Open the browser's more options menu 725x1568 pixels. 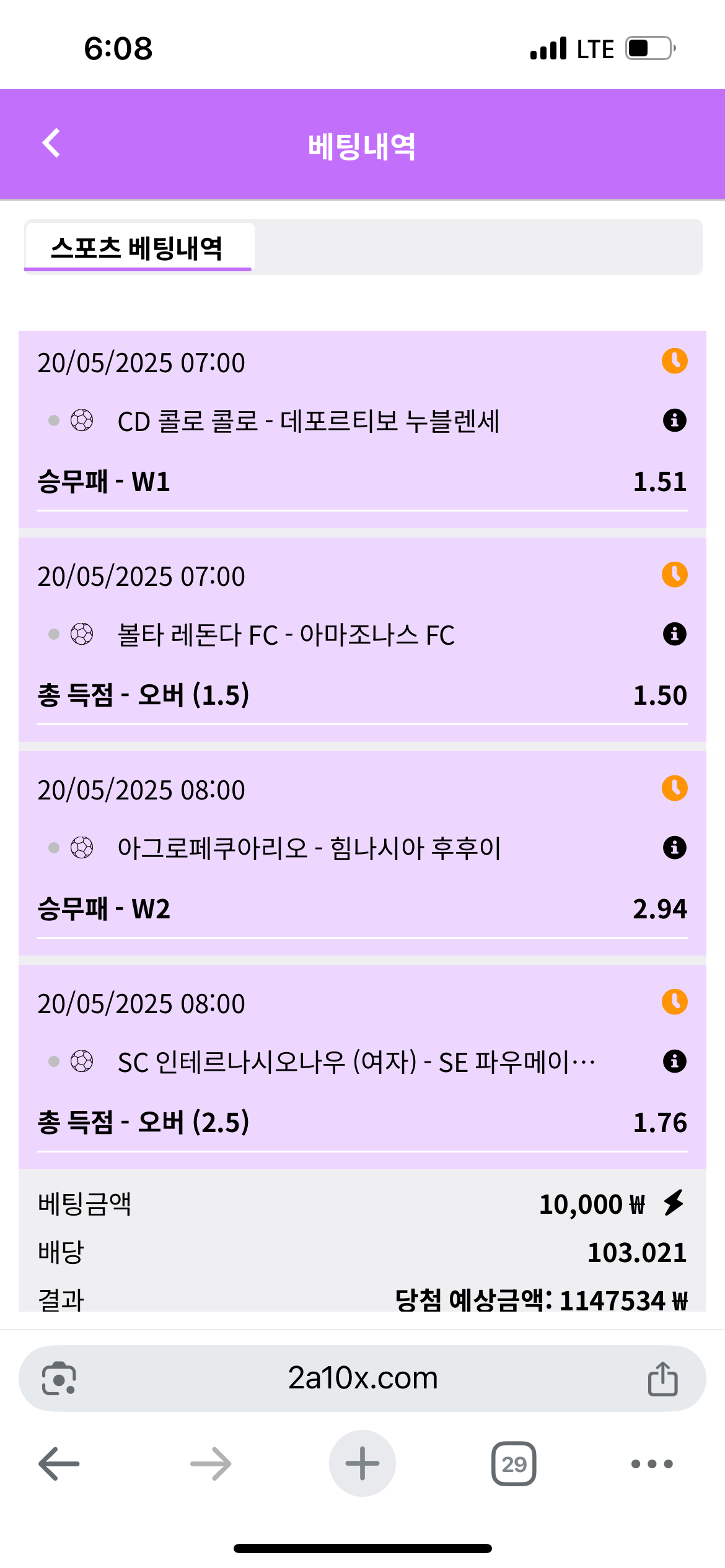(x=651, y=1464)
